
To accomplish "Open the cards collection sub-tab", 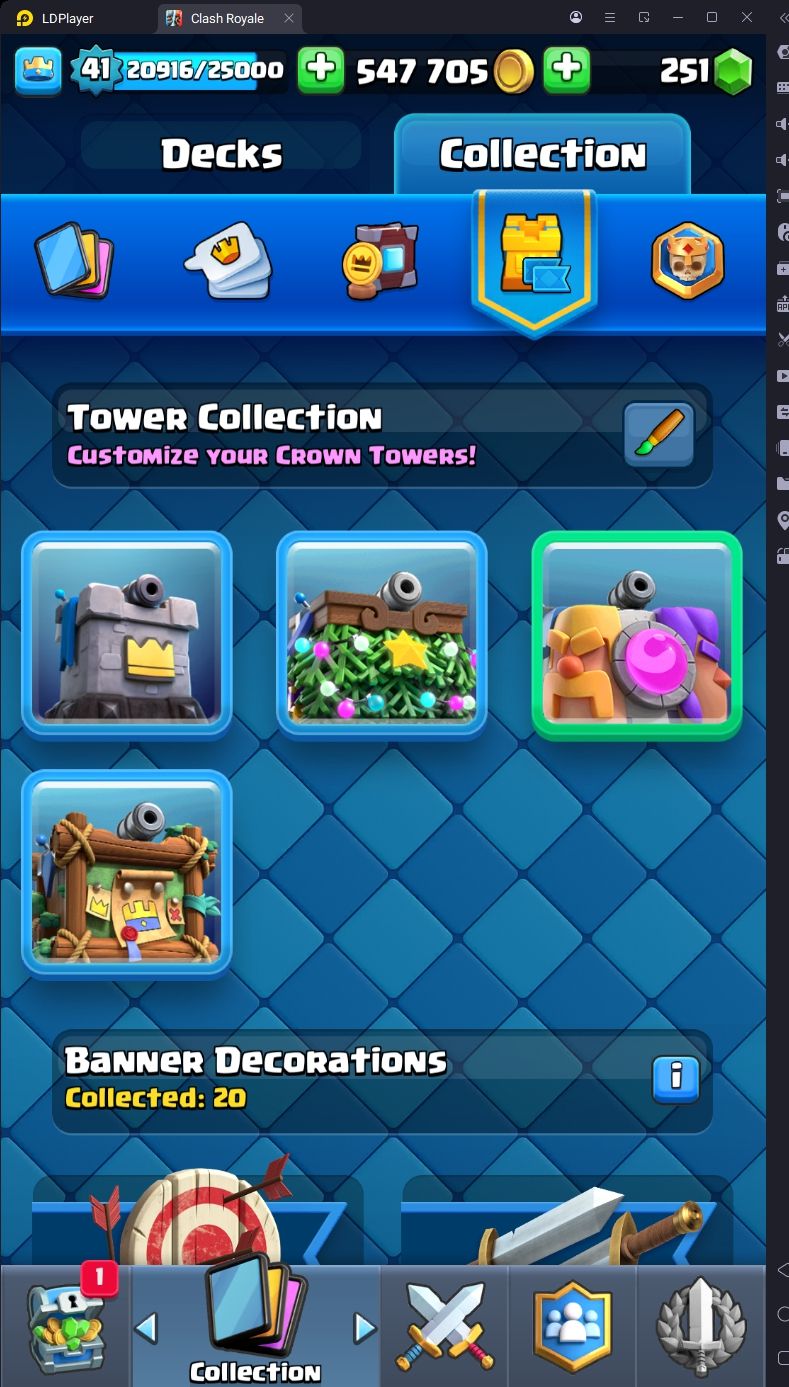I will (x=73, y=261).
